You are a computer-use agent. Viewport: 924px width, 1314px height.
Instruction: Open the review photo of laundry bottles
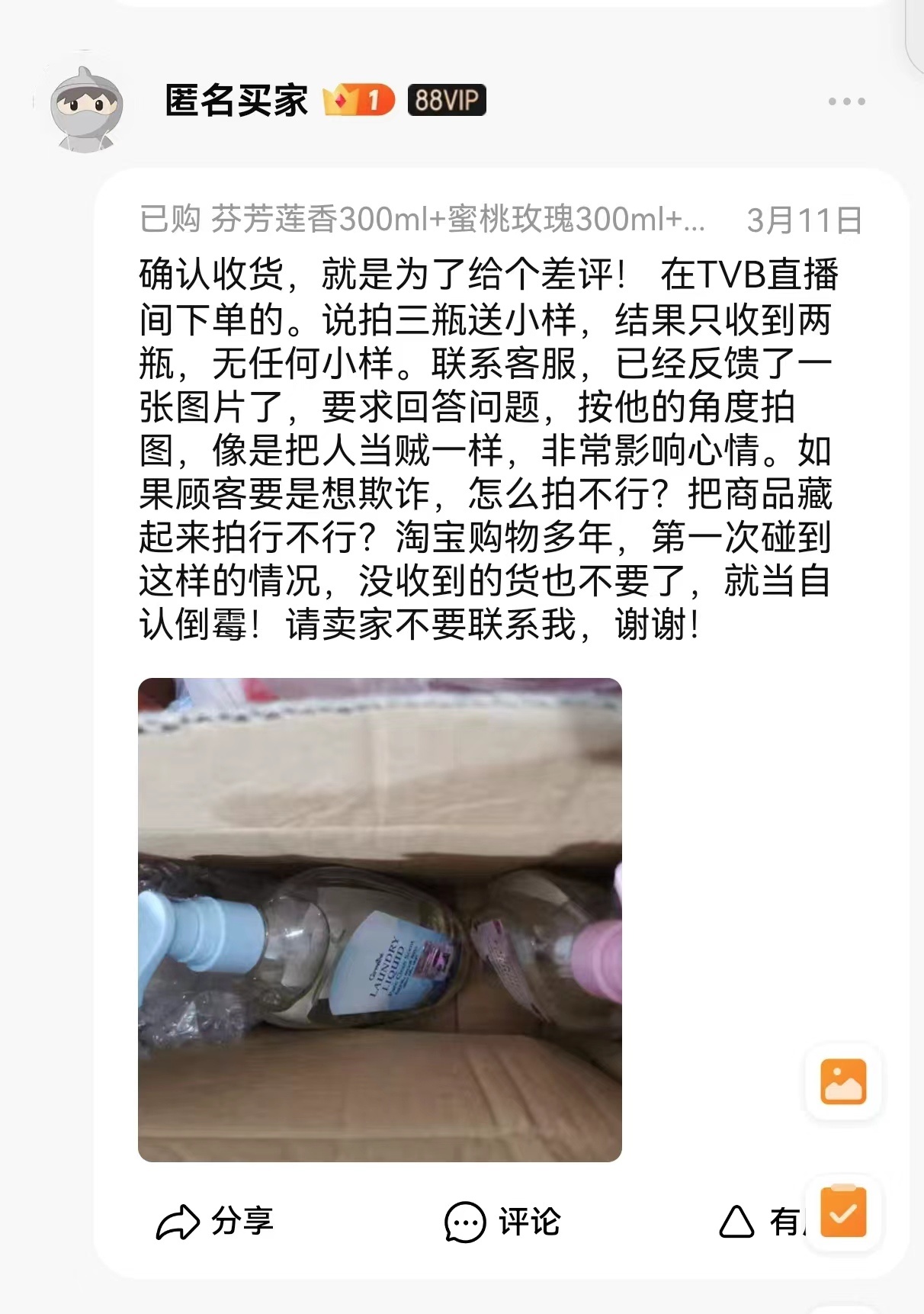(x=380, y=919)
